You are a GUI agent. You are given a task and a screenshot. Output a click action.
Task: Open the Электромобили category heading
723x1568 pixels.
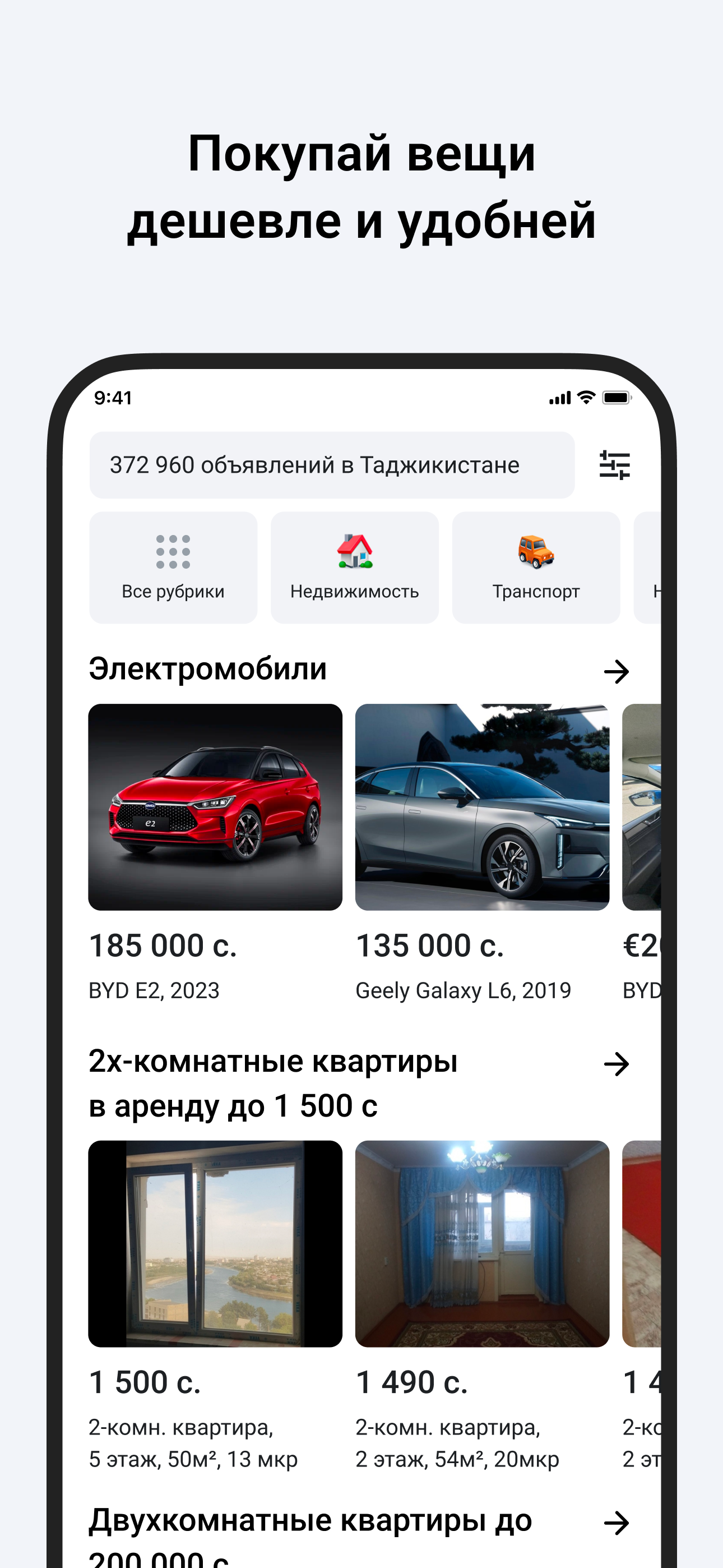(207, 670)
